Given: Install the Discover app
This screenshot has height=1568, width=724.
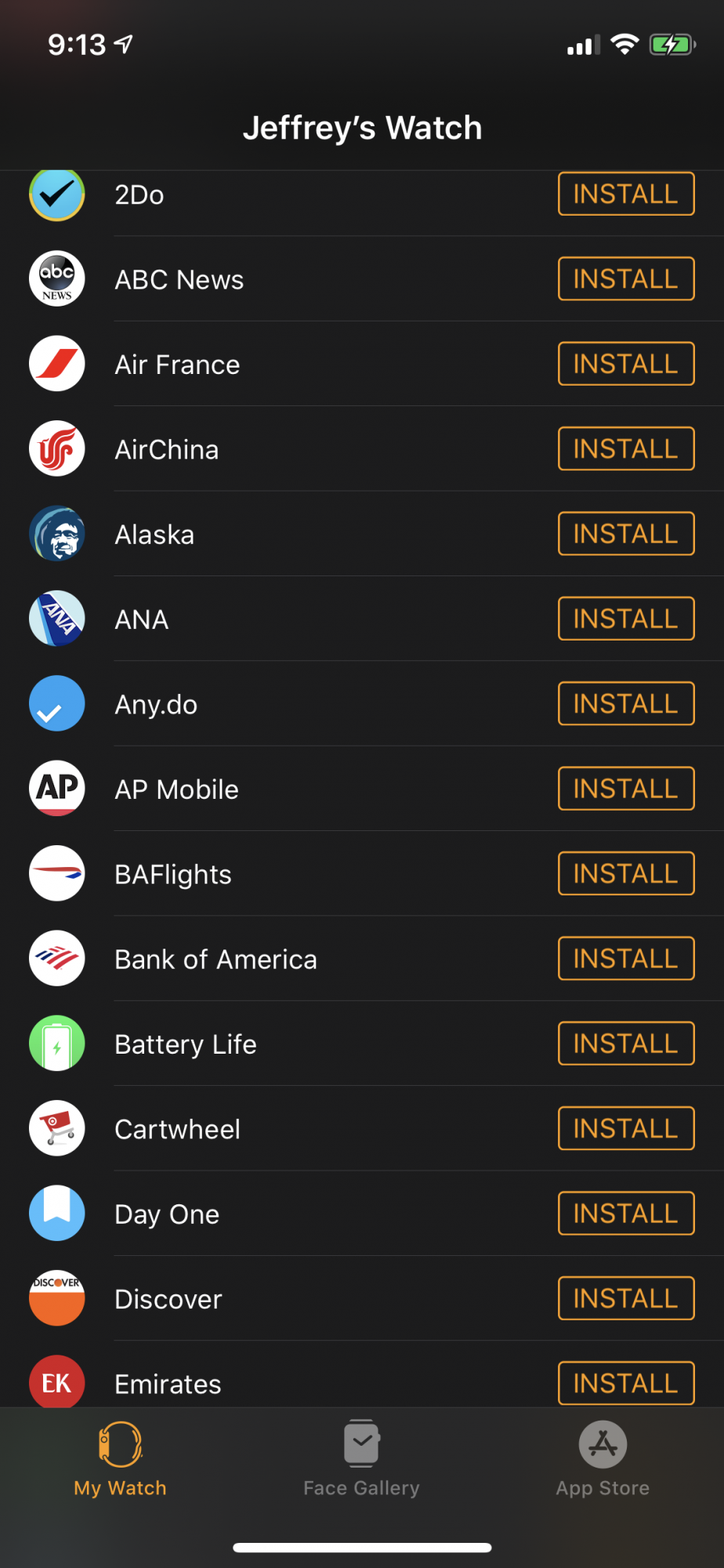Looking at the screenshot, I should click(625, 1298).
